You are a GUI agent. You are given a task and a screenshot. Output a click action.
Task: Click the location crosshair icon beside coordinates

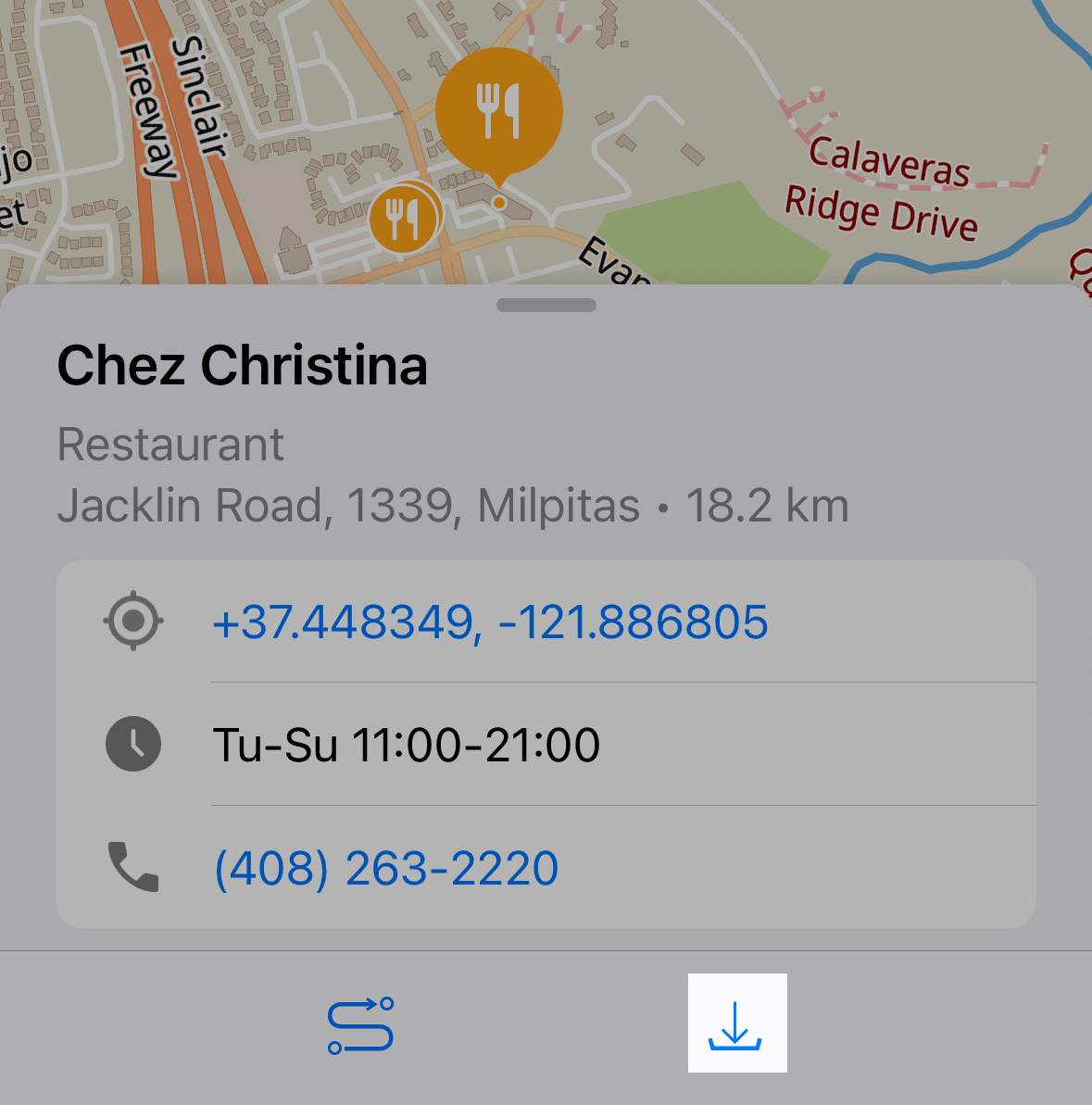(133, 622)
